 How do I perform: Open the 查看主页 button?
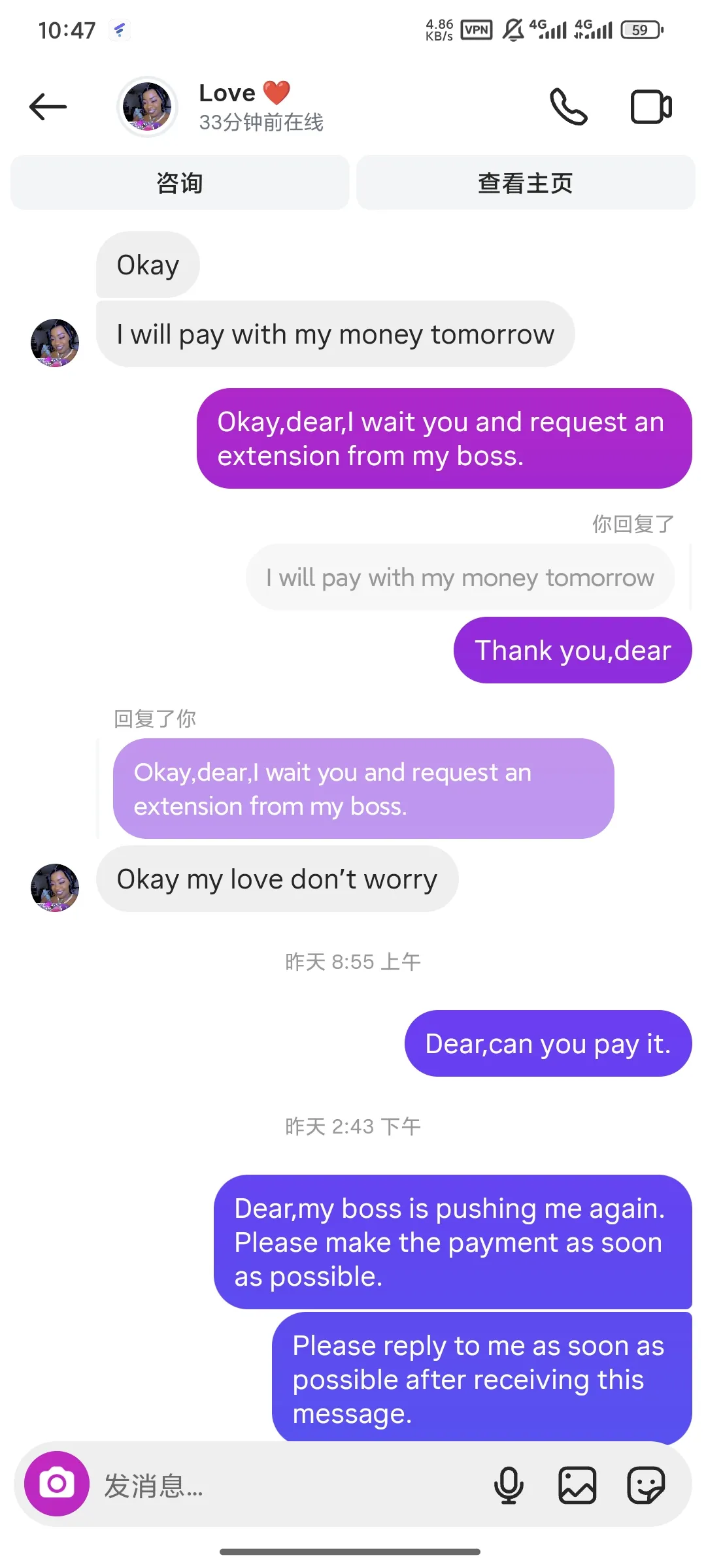[526, 183]
